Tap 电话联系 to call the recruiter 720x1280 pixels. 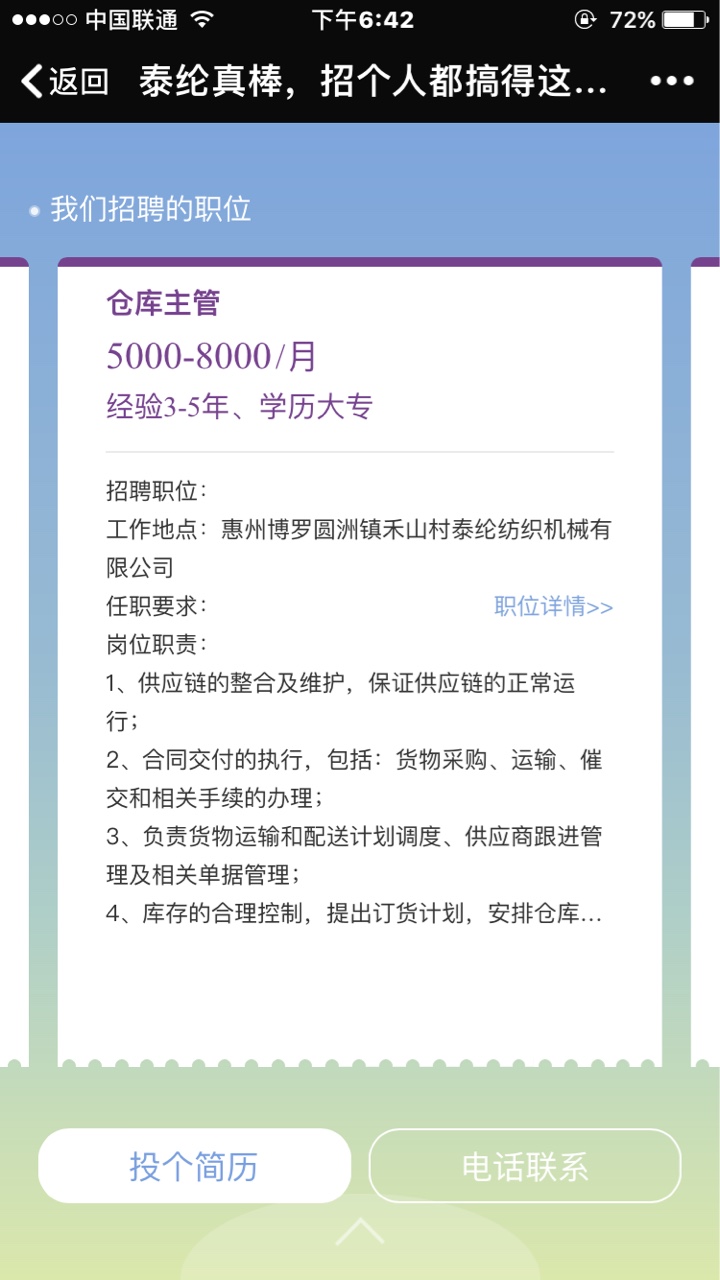click(x=525, y=1166)
